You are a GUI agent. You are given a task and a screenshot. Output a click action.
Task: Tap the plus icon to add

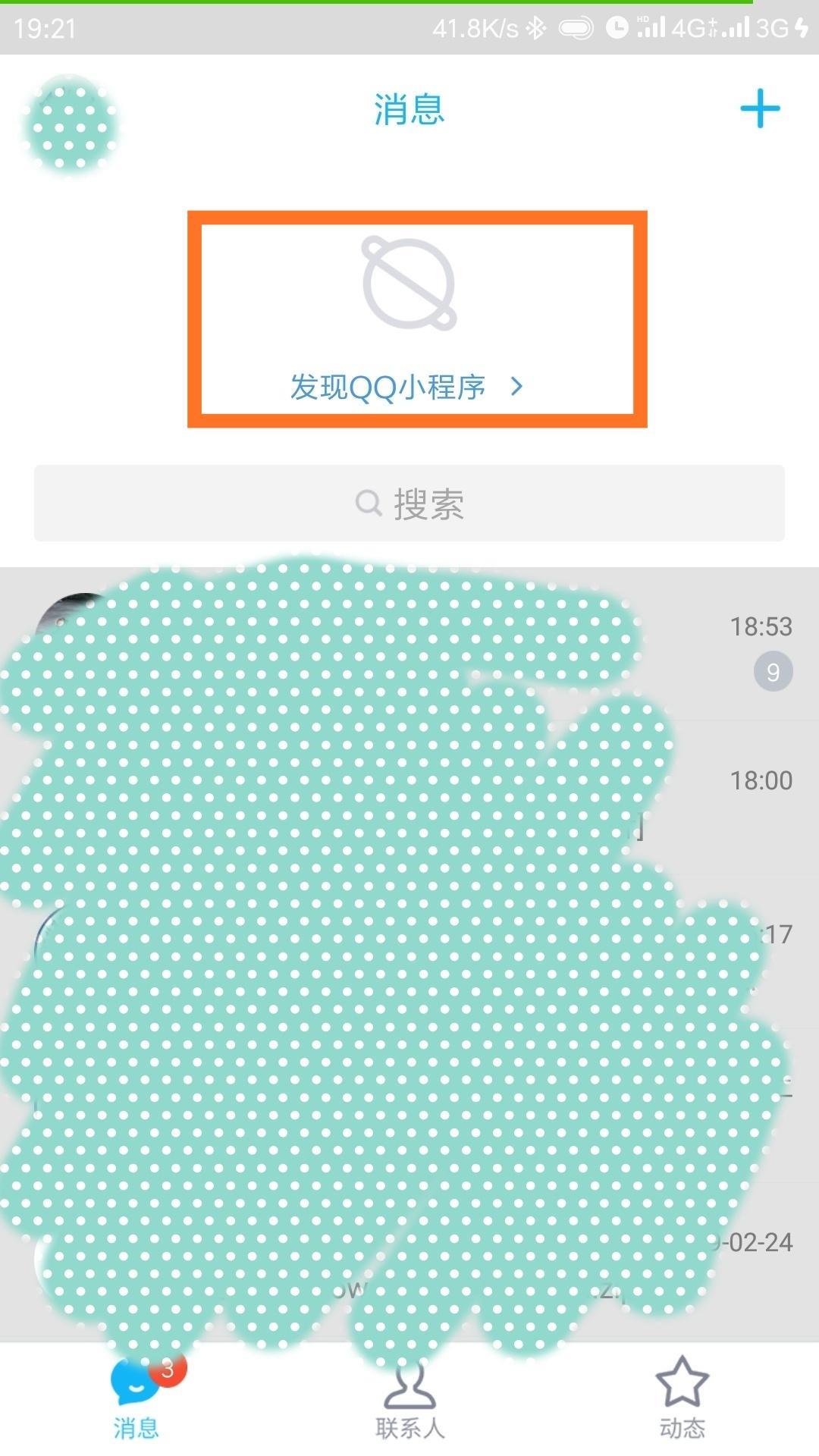pos(760,108)
